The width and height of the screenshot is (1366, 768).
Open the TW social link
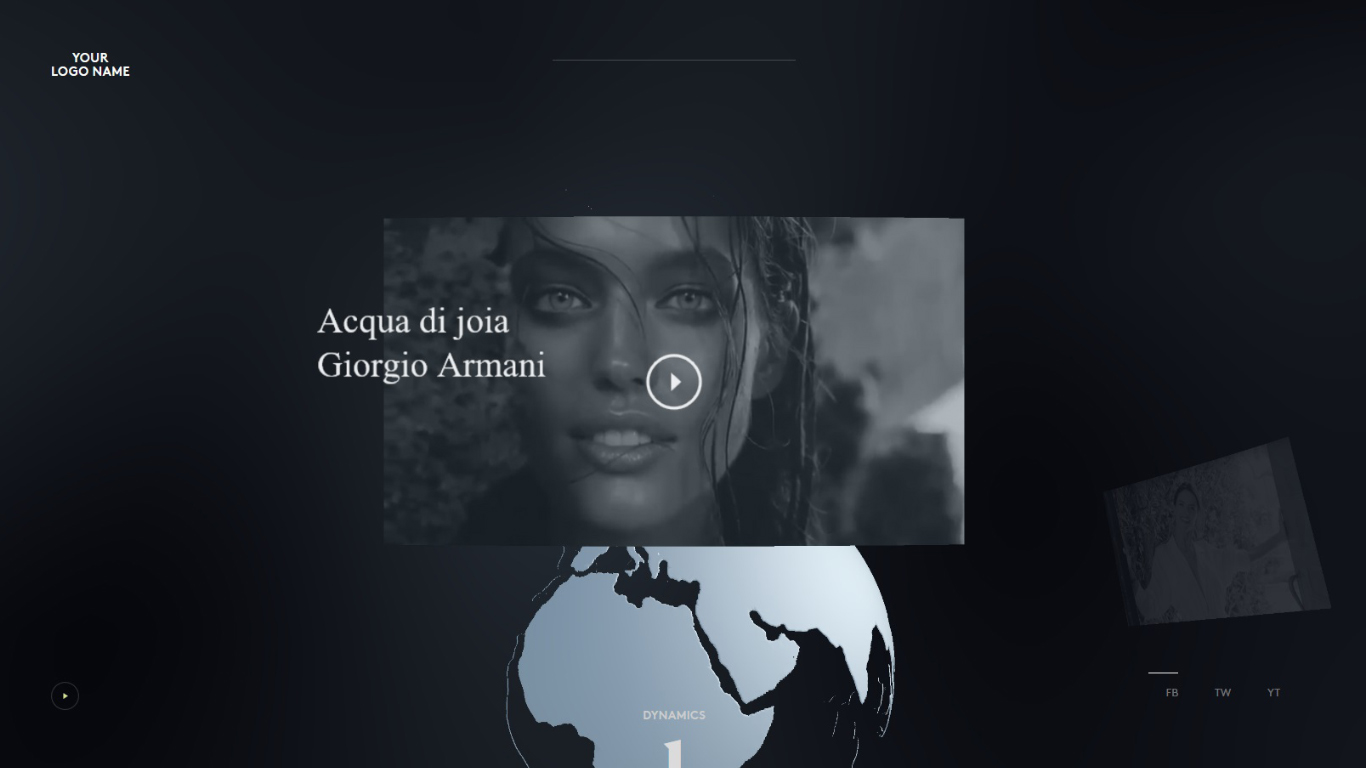click(x=1222, y=692)
